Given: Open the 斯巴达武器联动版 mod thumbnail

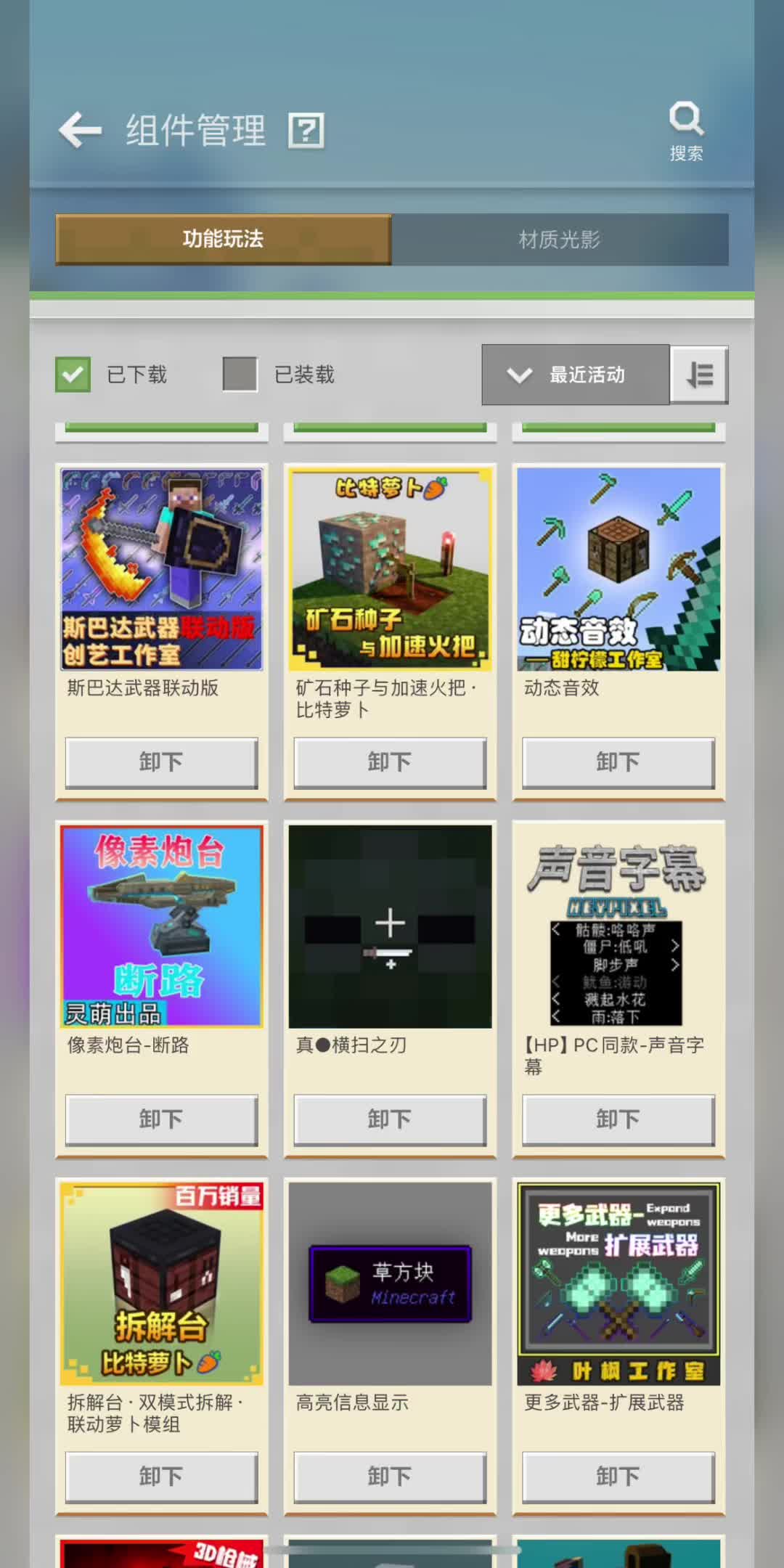Looking at the screenshot, I should 161,570.
